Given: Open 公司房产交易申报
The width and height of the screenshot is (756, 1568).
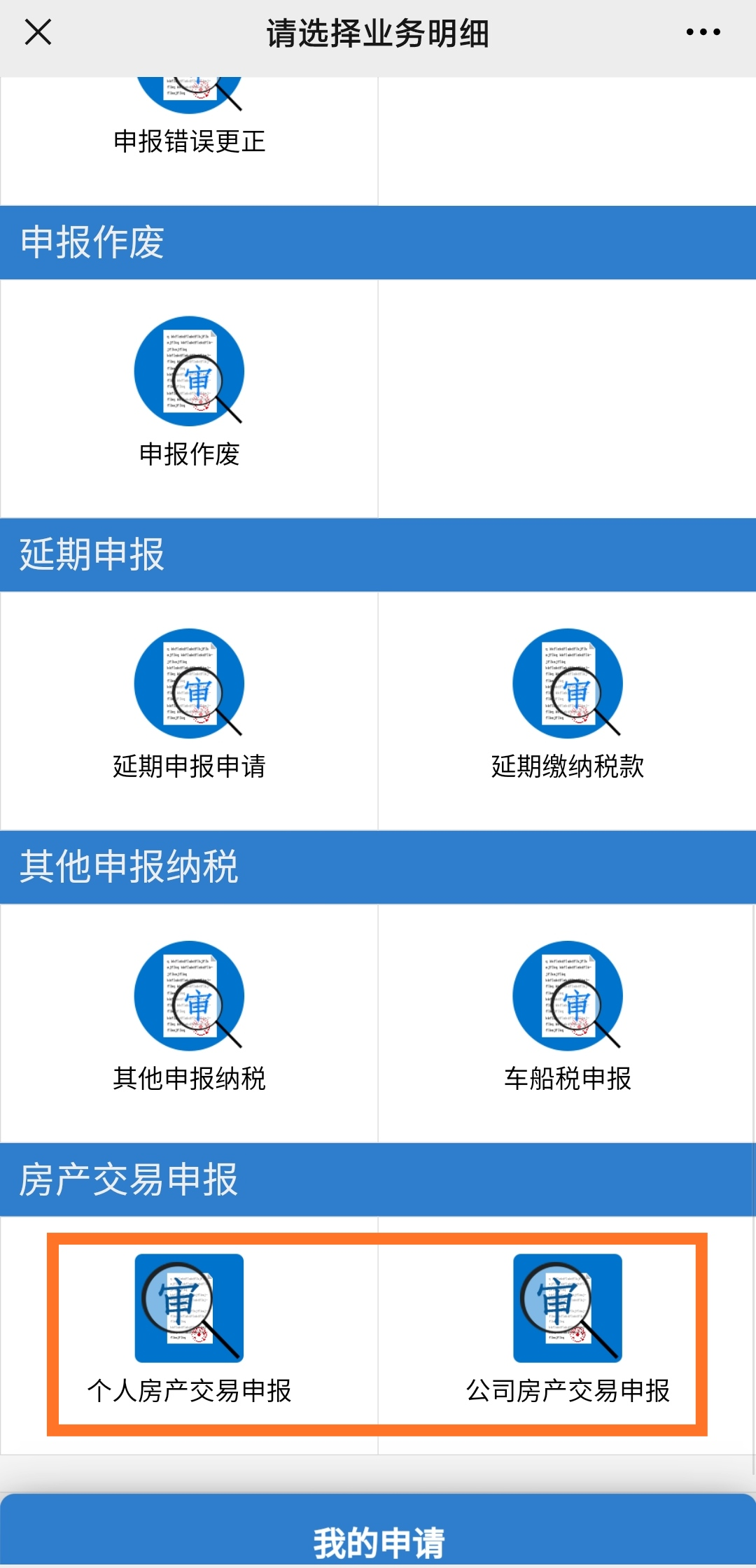Looking at the screenshot, I should (568, 1336).
